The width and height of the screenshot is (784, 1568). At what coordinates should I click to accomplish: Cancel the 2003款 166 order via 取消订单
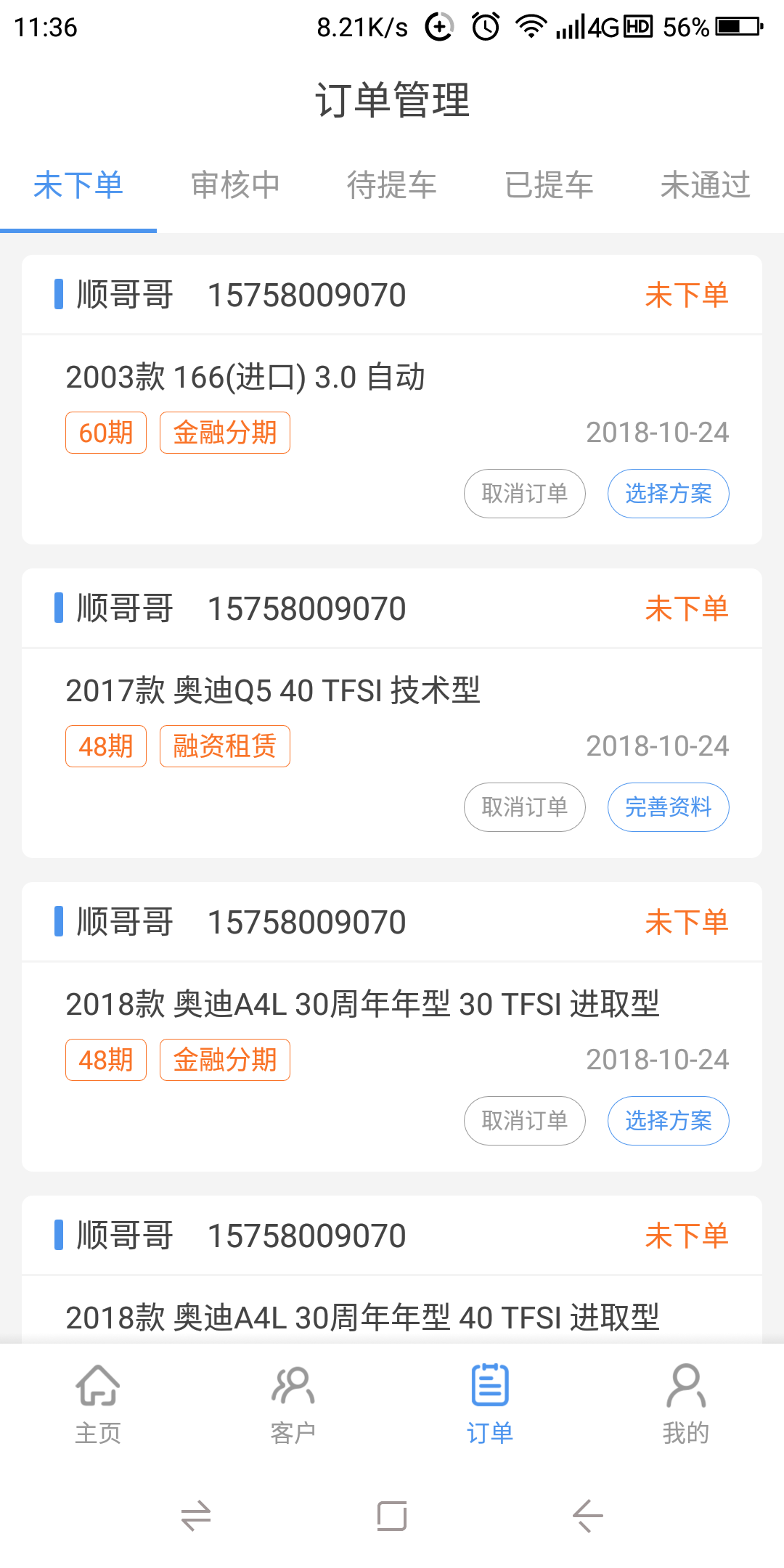[524, 493]
